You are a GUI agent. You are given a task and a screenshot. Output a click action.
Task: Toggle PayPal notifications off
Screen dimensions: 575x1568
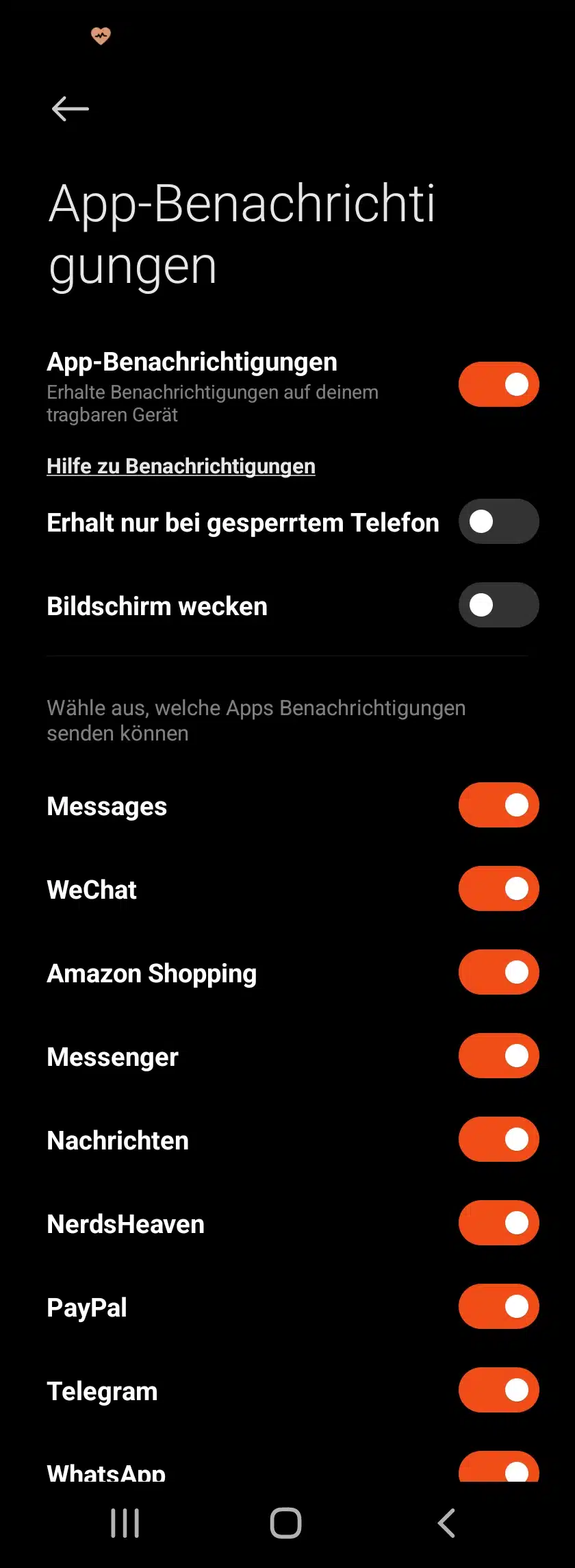[x=498, y=1306]
